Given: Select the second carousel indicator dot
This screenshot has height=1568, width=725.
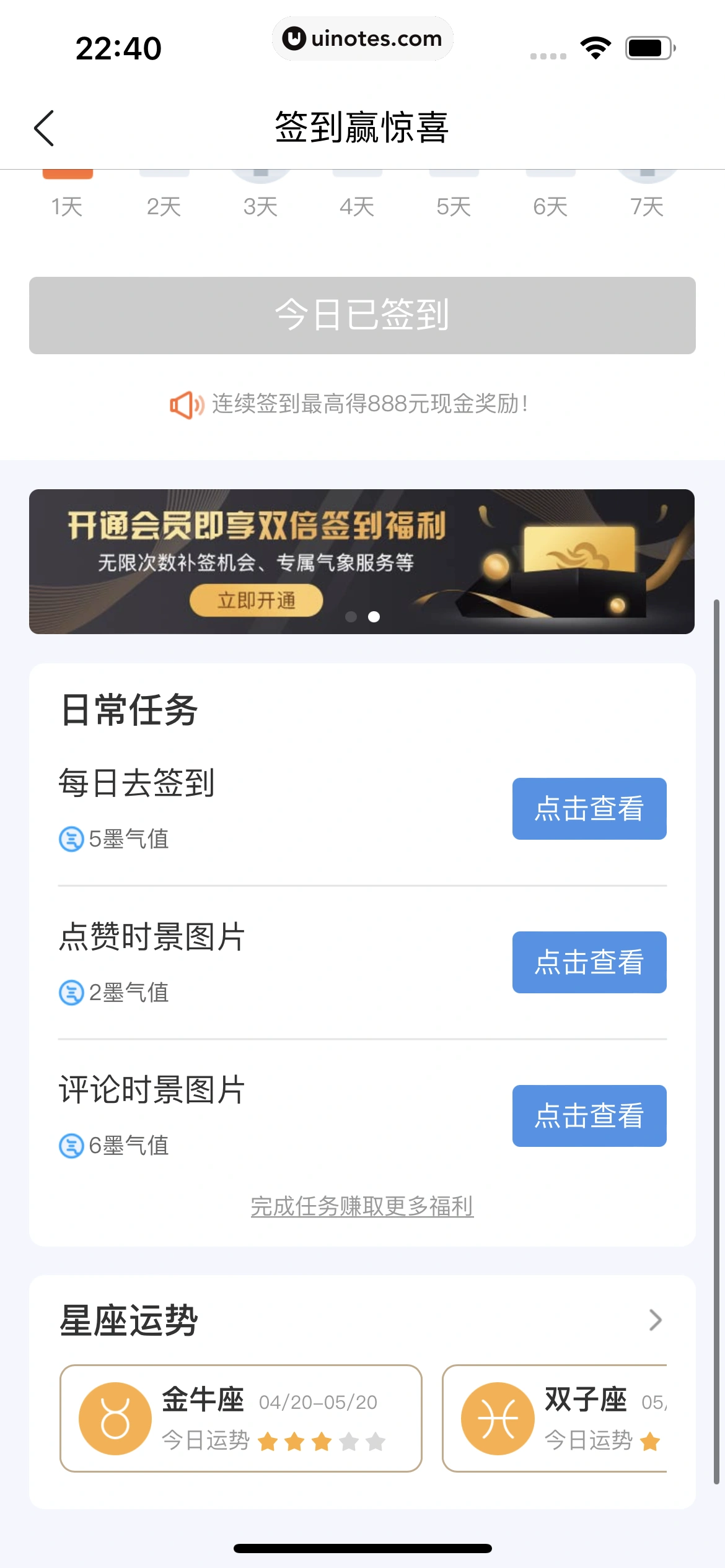Looking at the screenshot, I should click(374, 617).
